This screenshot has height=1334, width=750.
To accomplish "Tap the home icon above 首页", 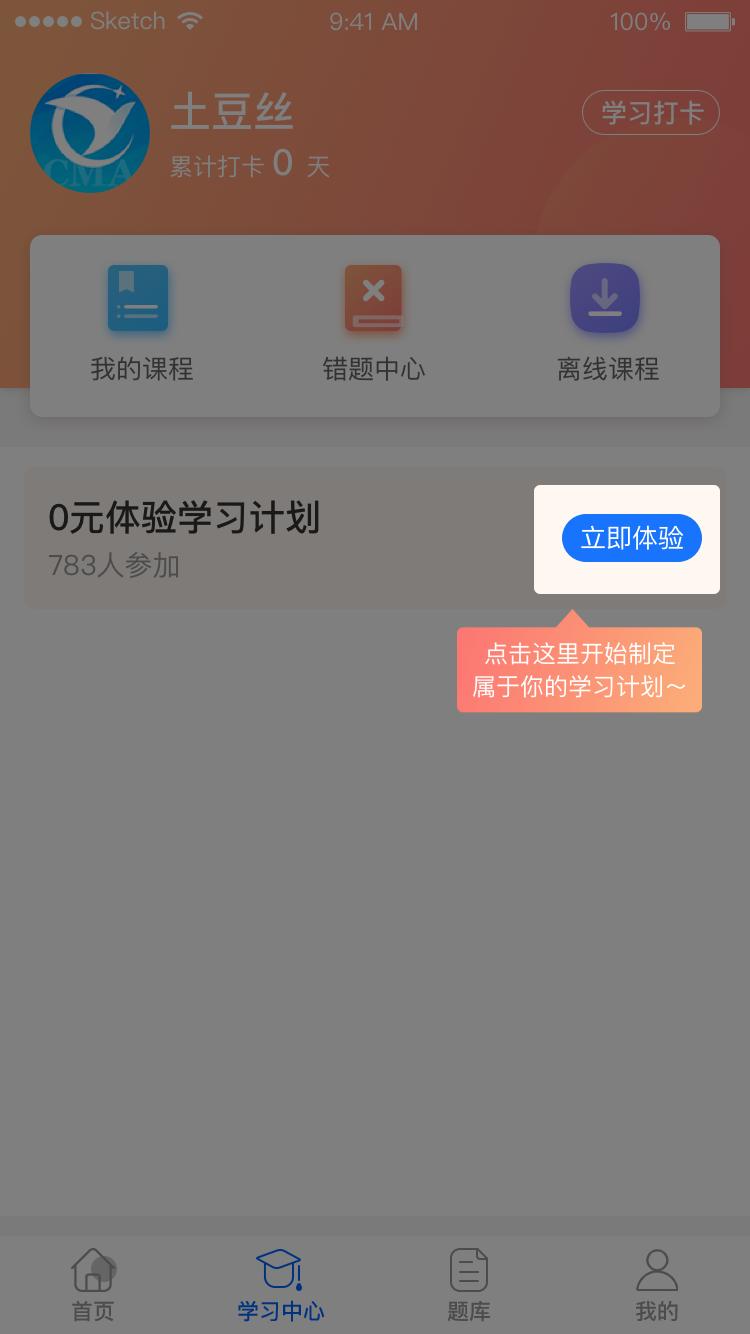I will (92, 1271).
